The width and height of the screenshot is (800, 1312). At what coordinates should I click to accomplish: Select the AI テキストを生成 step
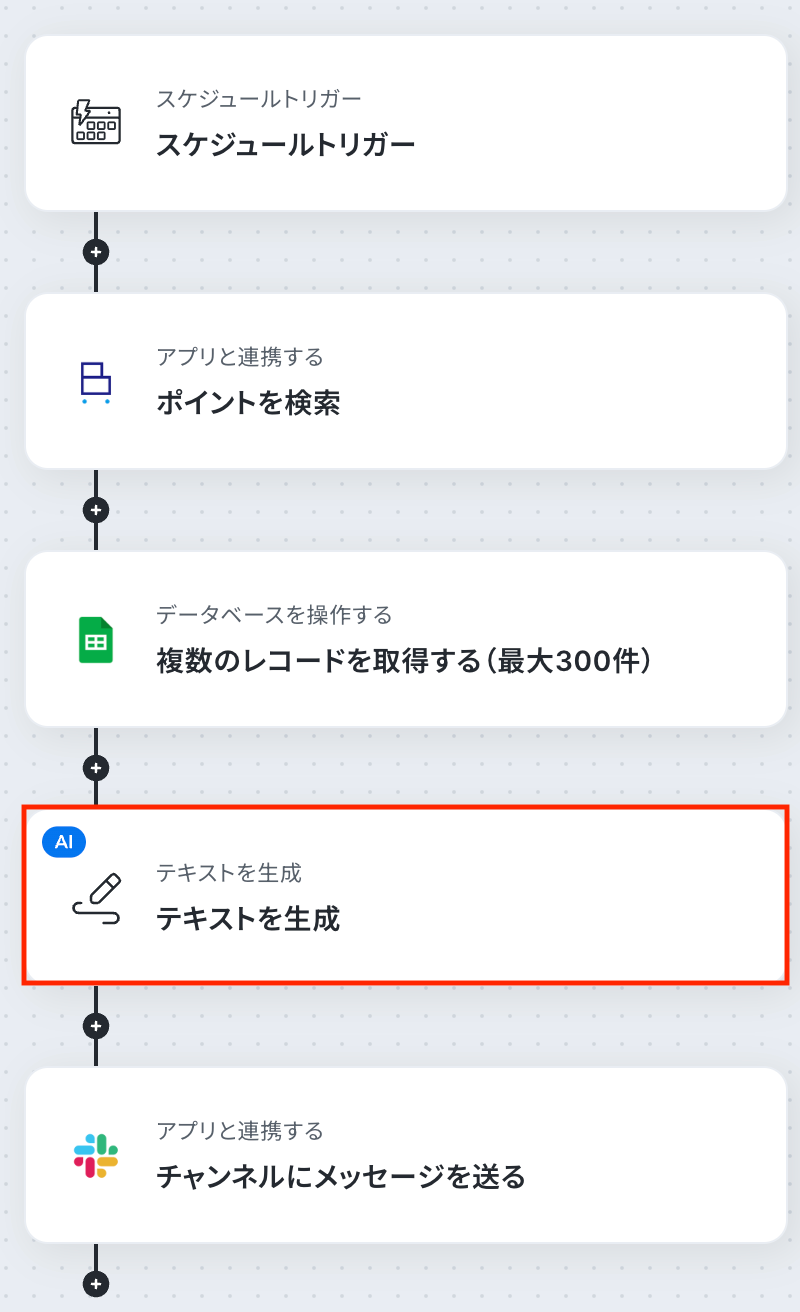point(405,897)
